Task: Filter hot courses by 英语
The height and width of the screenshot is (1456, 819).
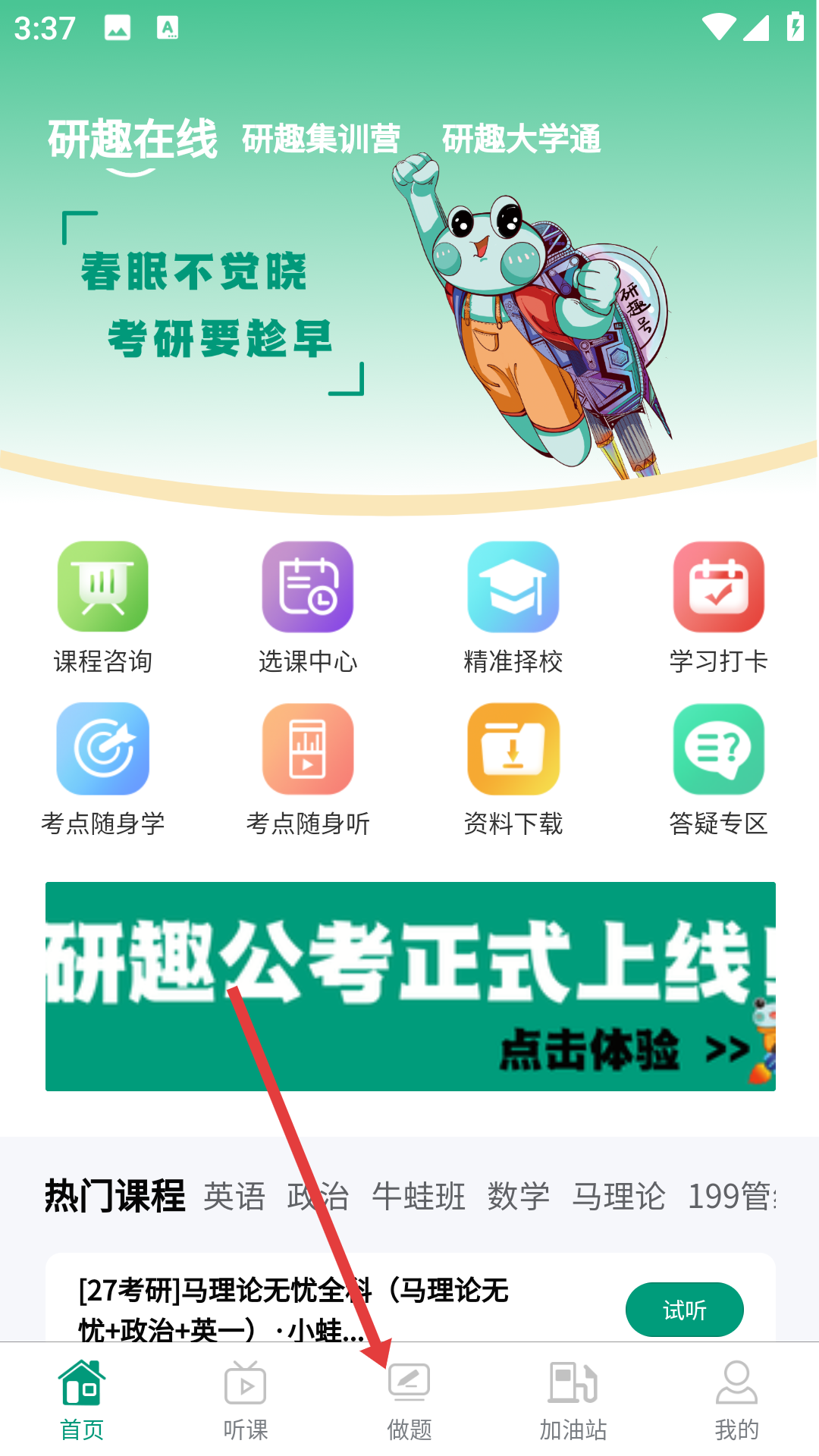Action: (234, 1196)
